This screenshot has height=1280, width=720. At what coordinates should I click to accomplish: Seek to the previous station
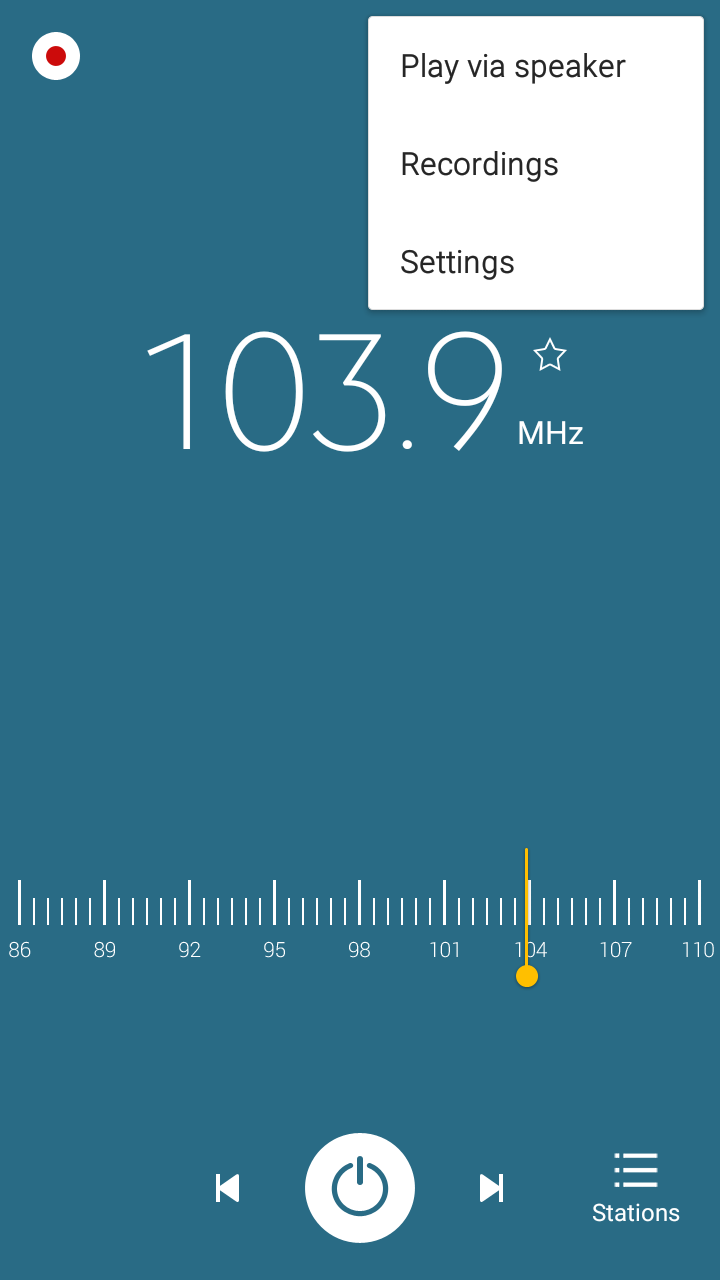(228, 1188)
